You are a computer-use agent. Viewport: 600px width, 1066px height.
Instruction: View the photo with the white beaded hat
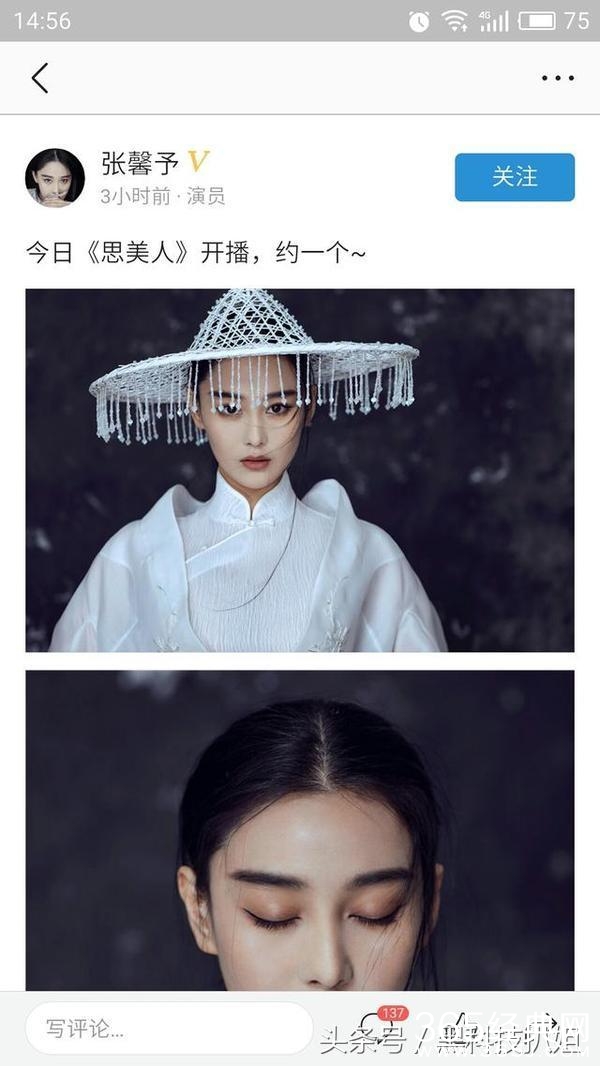click(x=300, y=470)
